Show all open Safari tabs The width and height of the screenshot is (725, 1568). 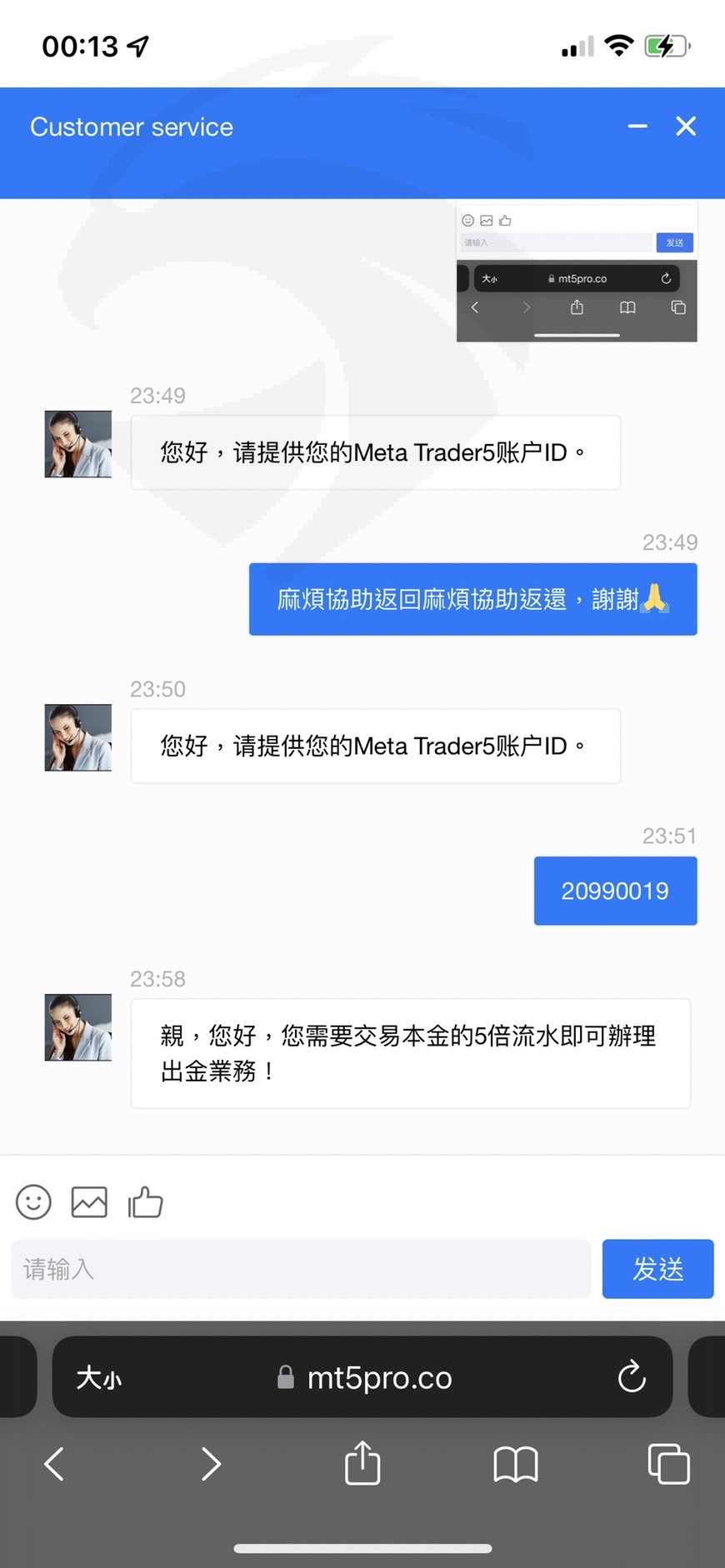pos(669,1464)
